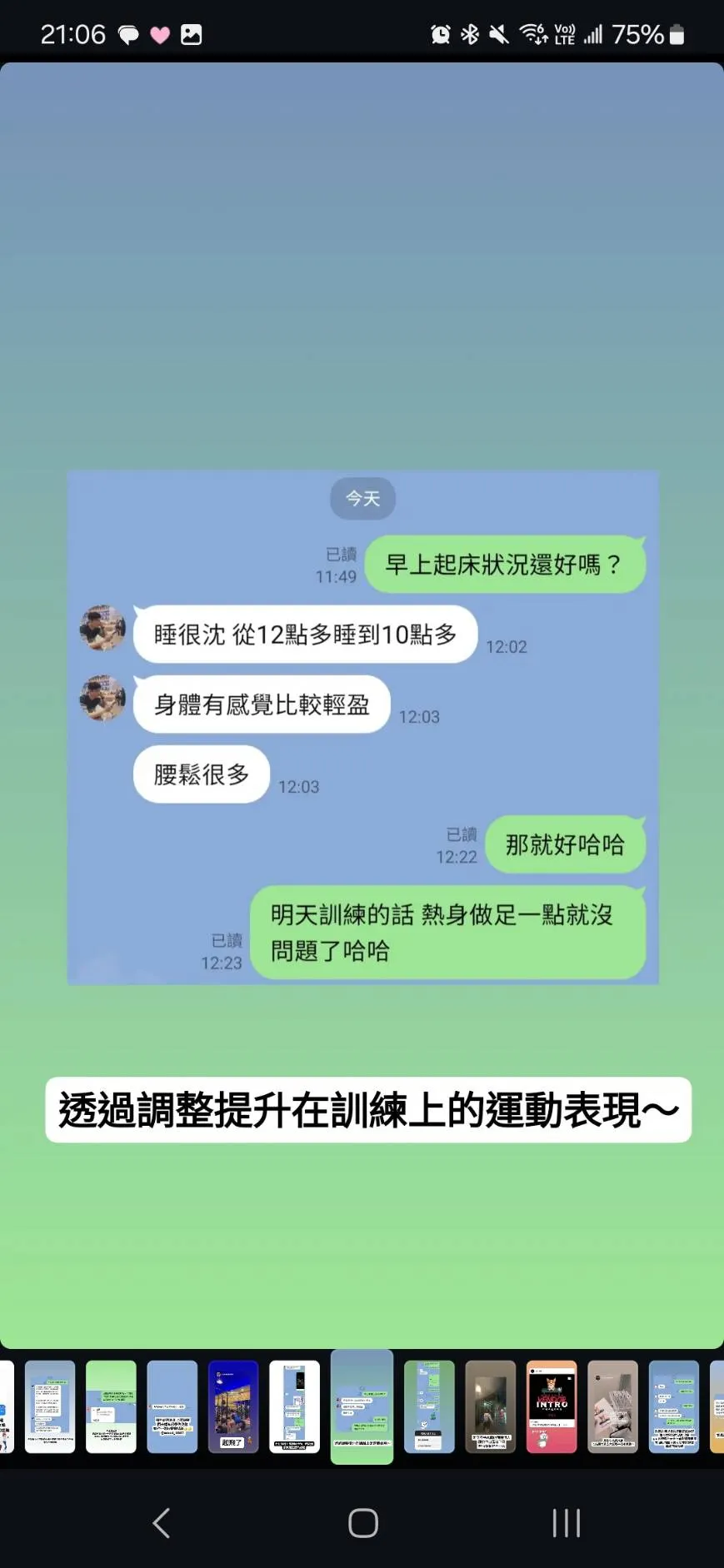Open the white chat screenshot thumbnail beside the selected one

pos(294,1406)
